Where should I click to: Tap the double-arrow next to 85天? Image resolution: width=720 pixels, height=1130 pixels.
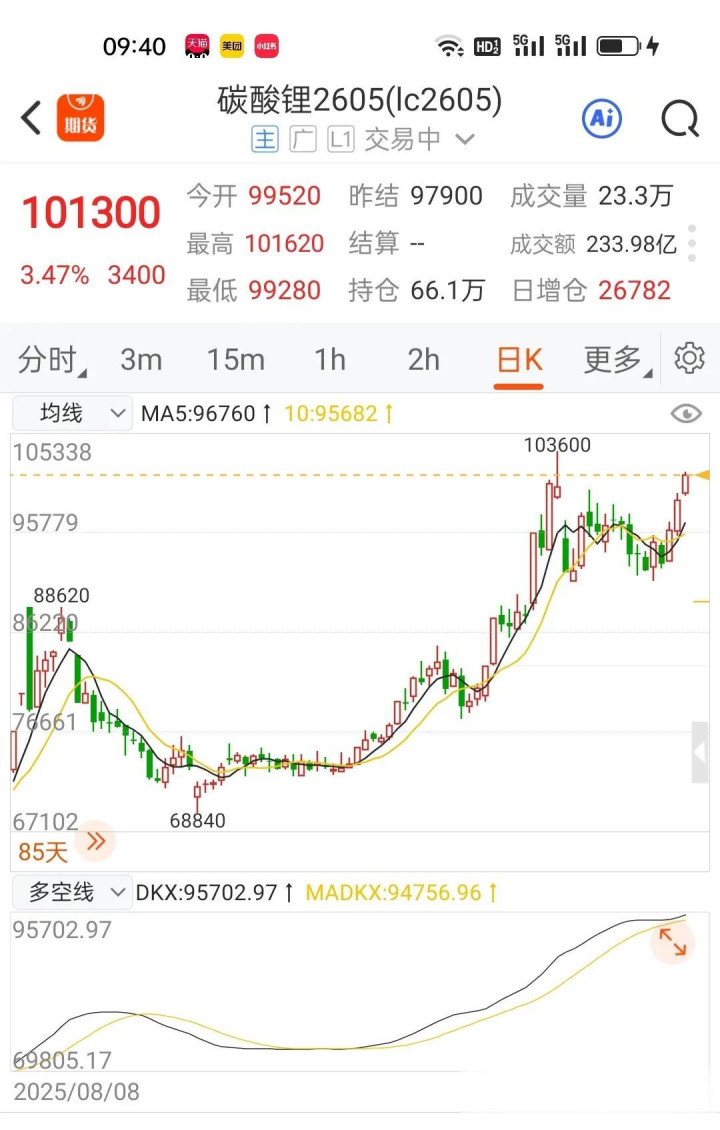(x=96, y=842)
